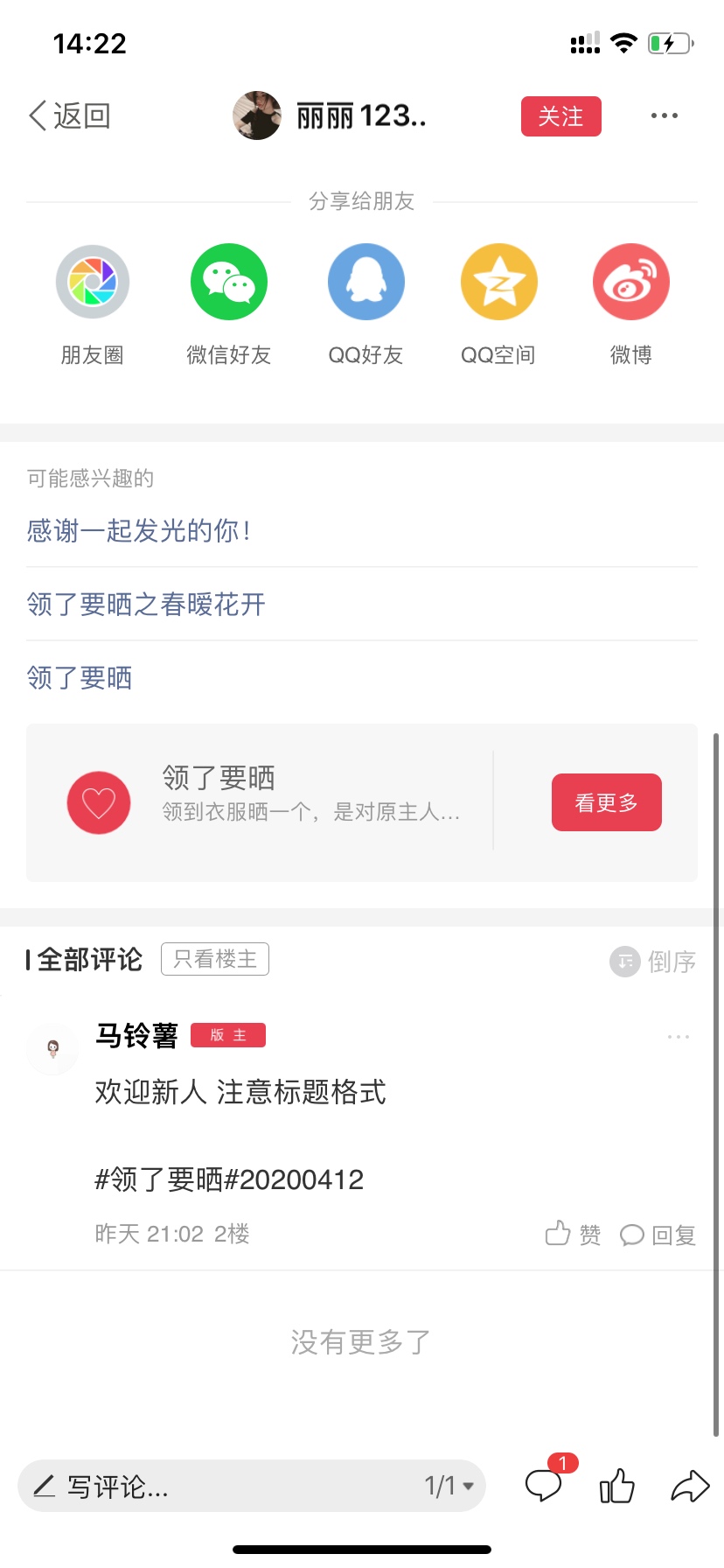724x1568 pixels.
Task: Open the author avatar 丽丽123..
Action: pyautogui.click(x=257, y=115)
